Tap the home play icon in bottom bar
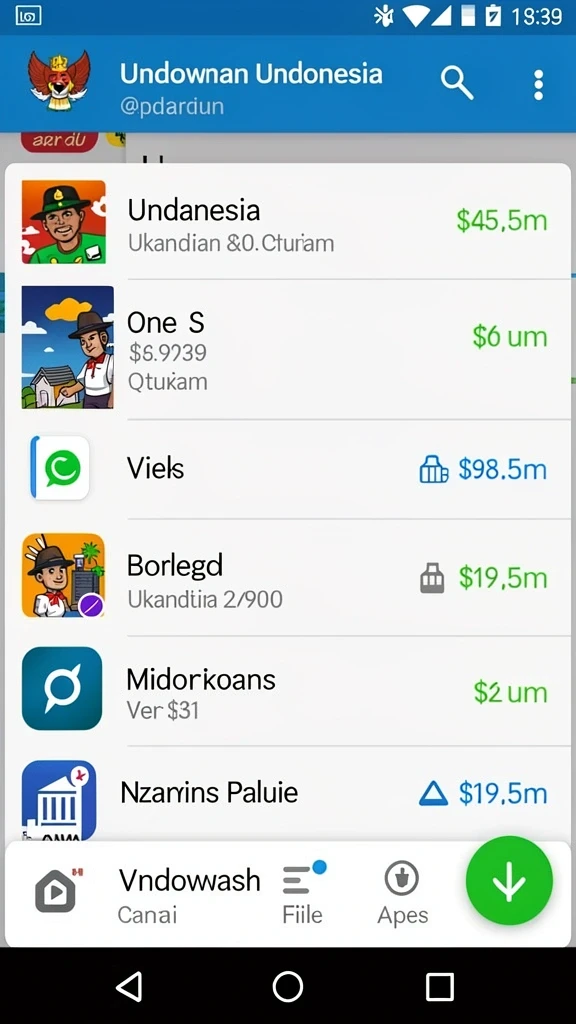The width and height of the screenshot is (576, 1024). [57, 891]
